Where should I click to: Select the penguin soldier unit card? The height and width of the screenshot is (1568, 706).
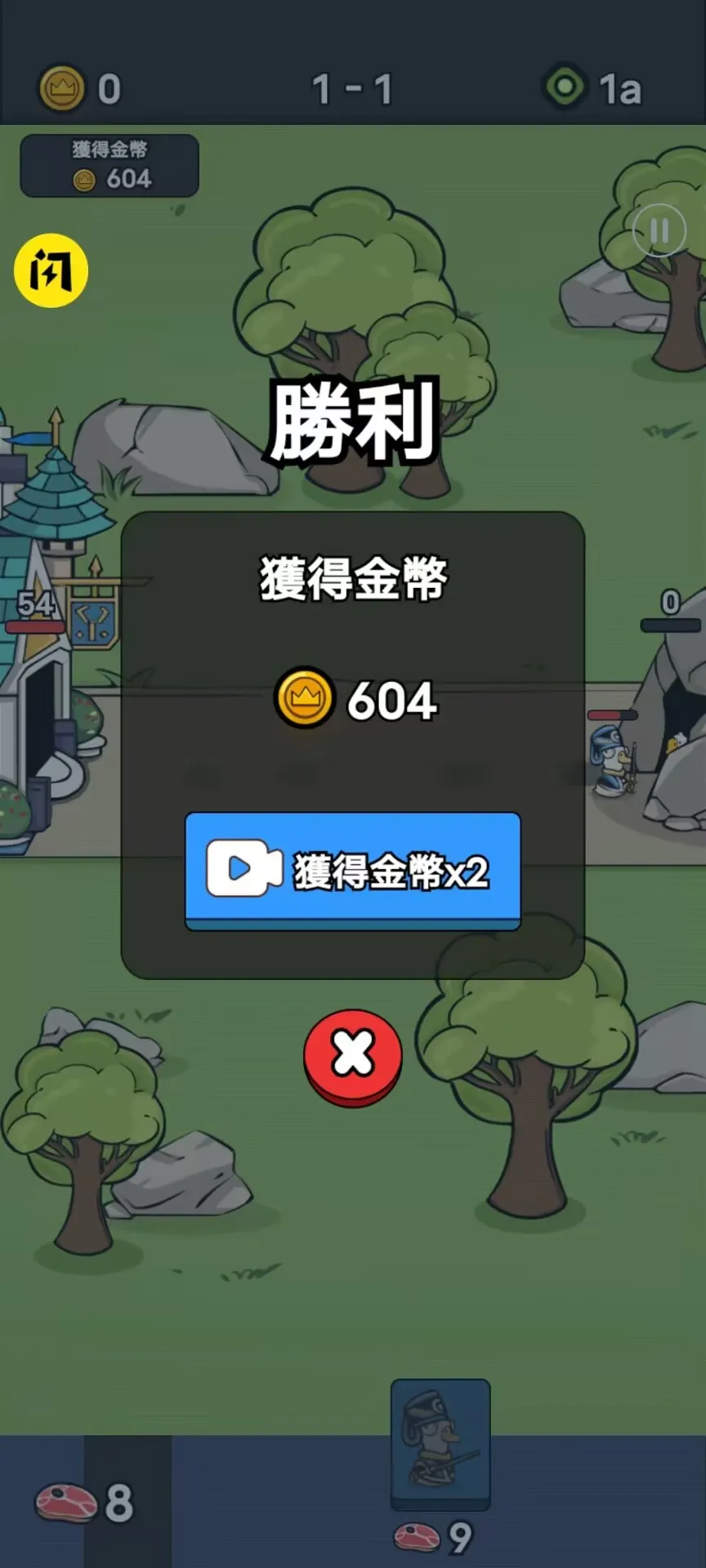point(440,1444)
